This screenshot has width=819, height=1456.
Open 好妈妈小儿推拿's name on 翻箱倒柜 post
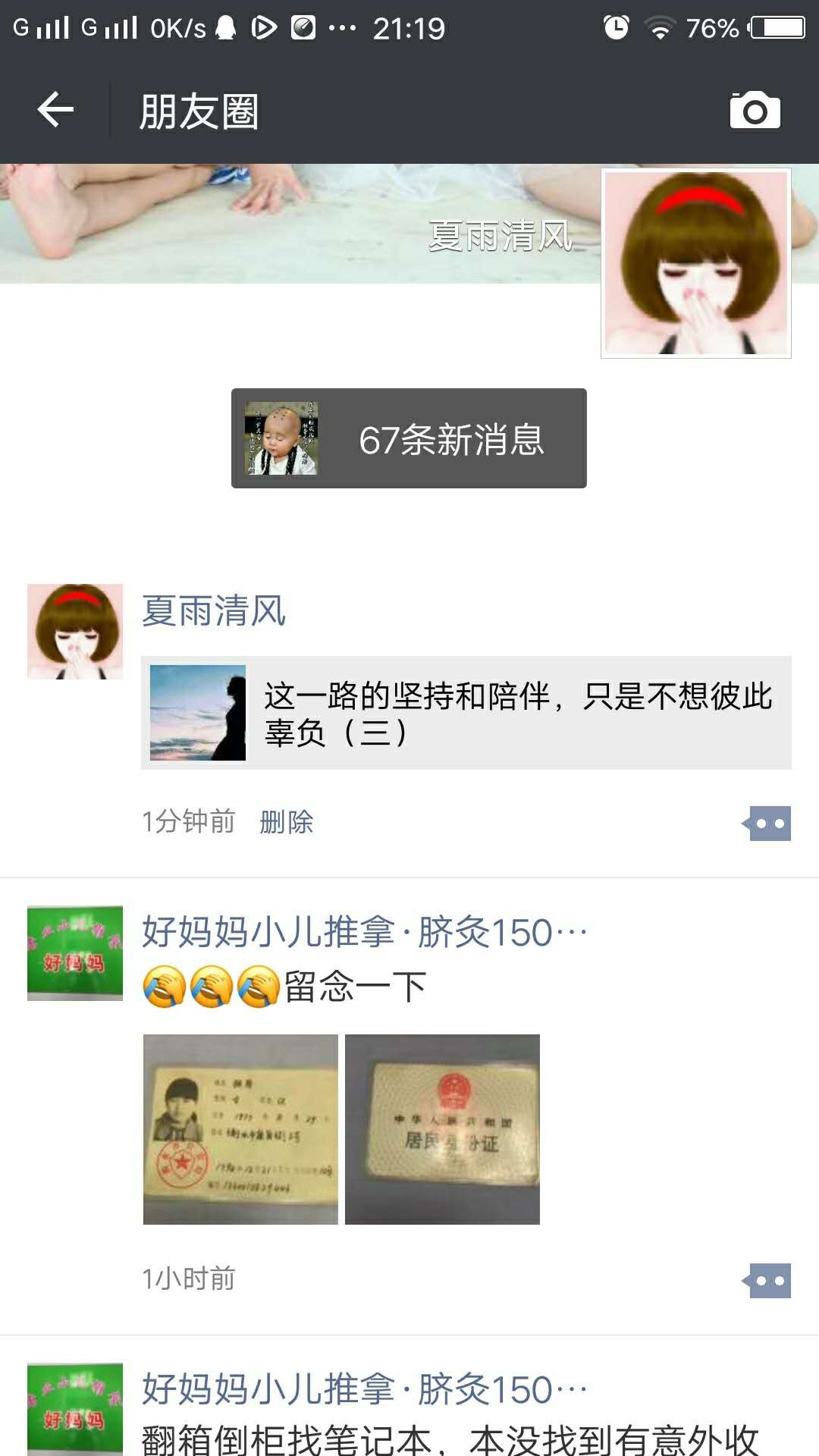pyautogui.click(x=364, y=1389)
